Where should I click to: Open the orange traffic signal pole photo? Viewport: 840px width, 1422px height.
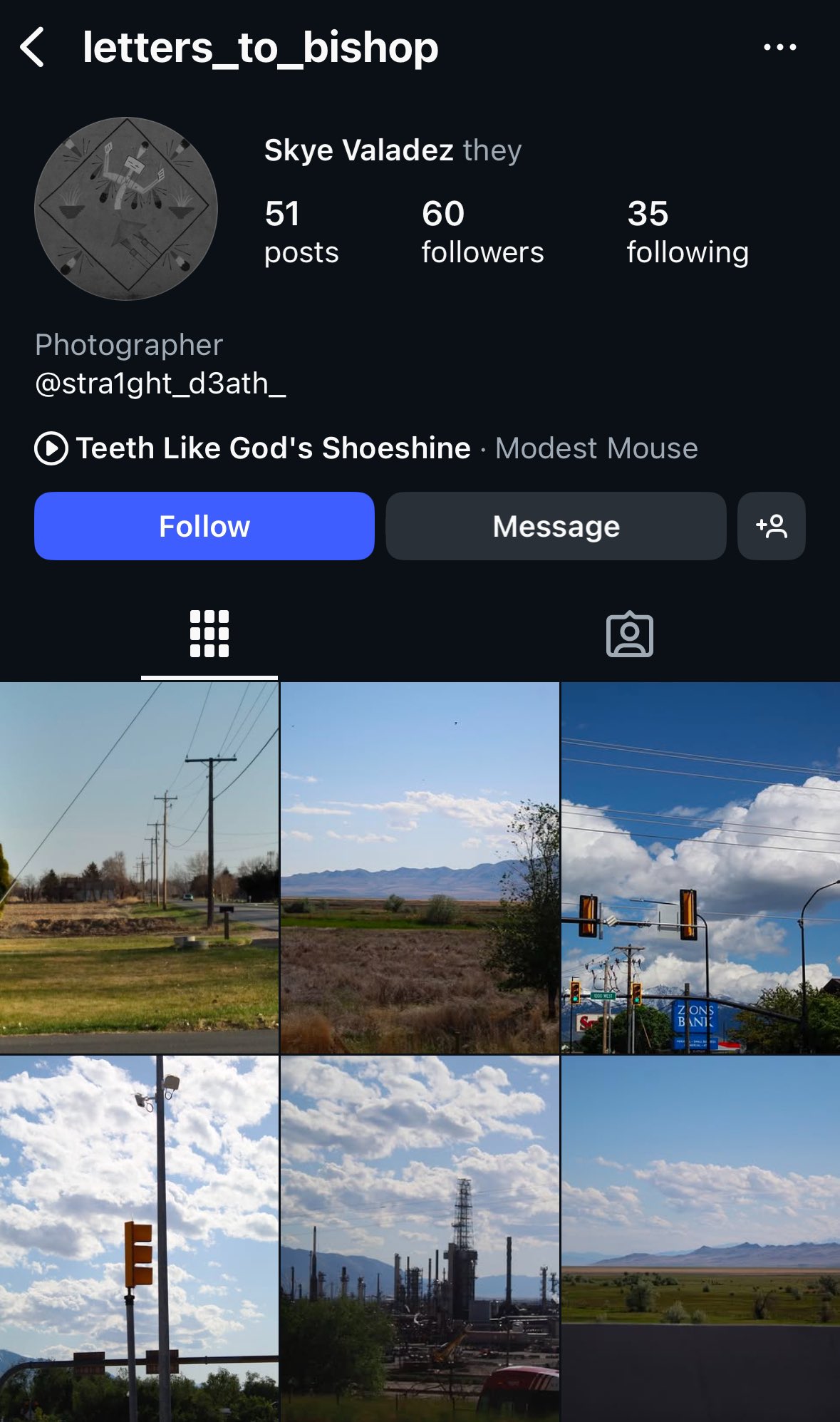pos(139,1239)
